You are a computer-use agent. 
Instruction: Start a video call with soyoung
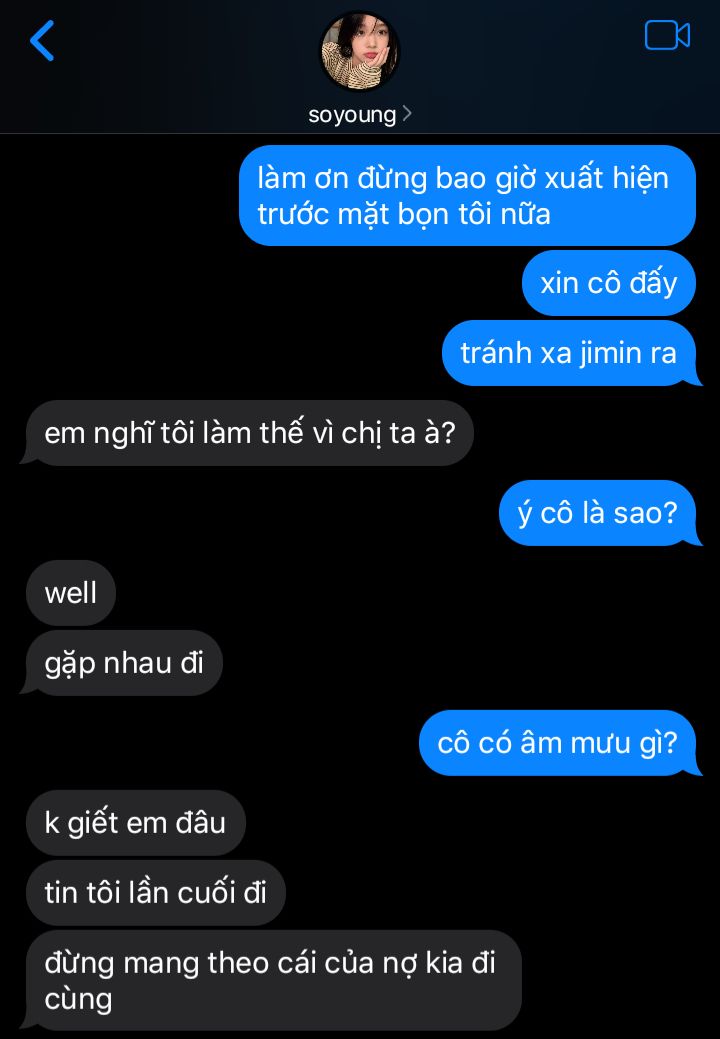click(667, 36)
